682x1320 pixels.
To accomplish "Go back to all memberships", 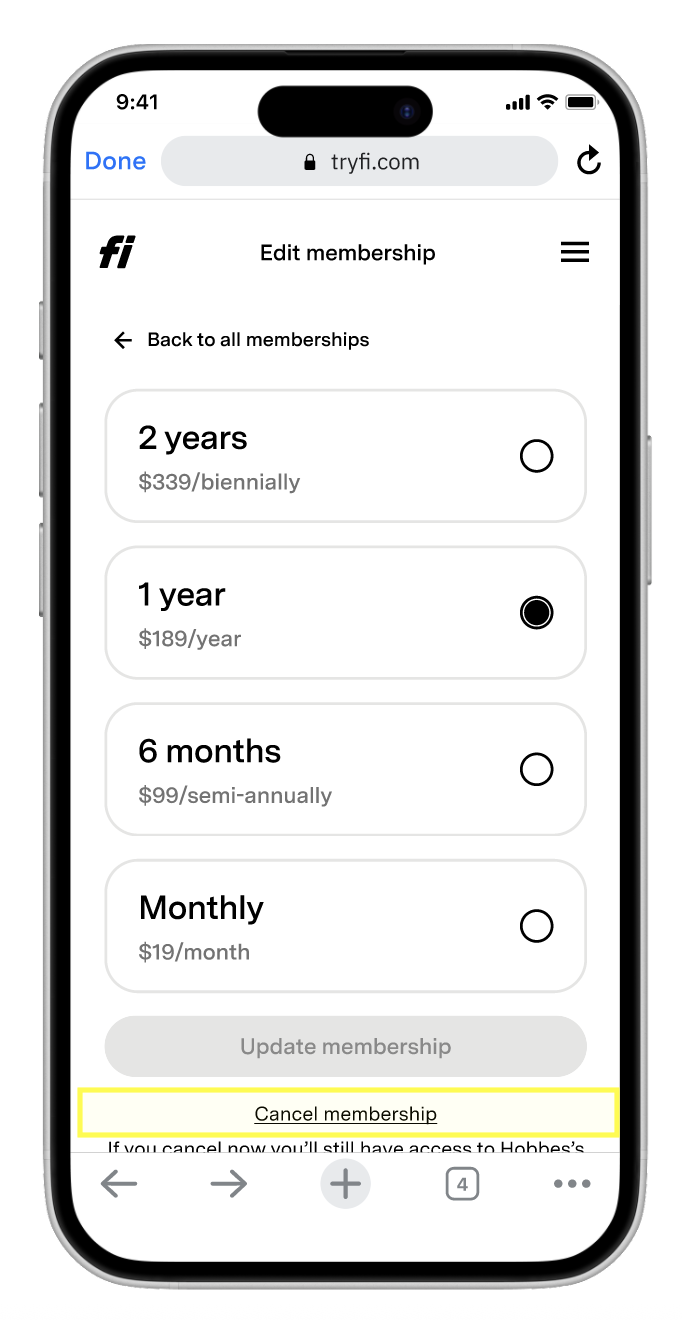I will point(241,340).
